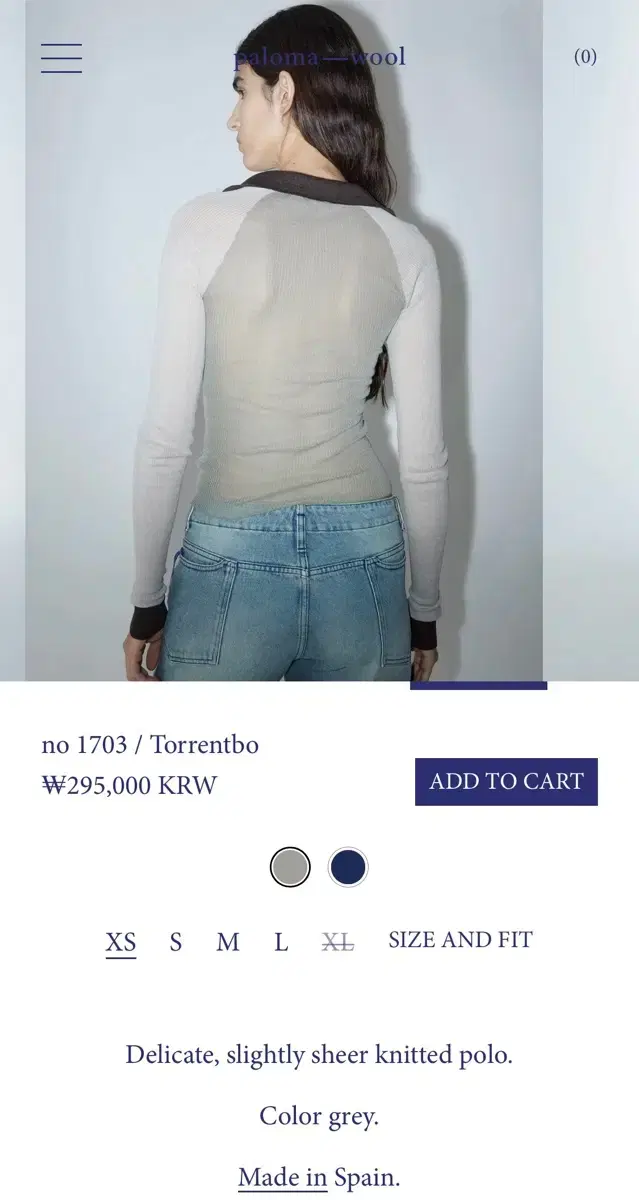Screen dimensions: 639x1200
Task: Select the navy blue color swatch
Action: coord(348,867)
